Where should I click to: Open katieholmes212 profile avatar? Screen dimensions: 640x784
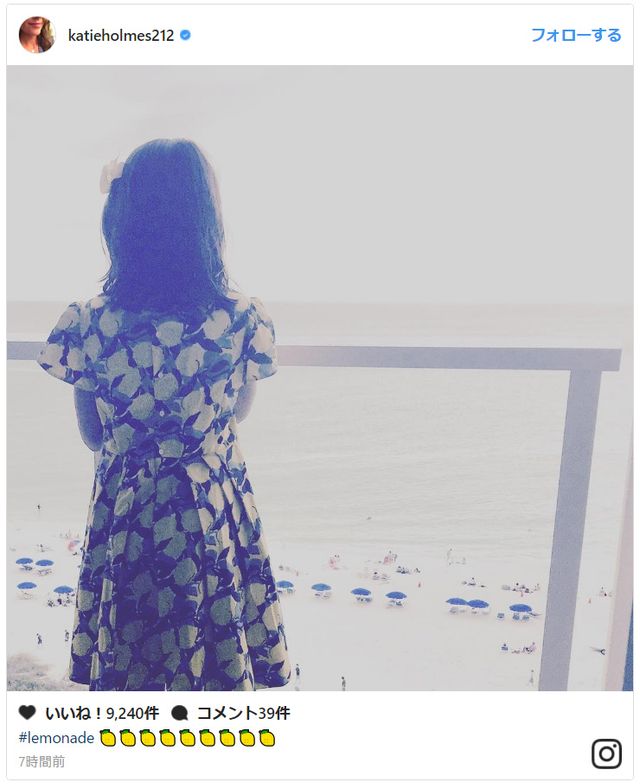pyautogui.click(x=36, y=35)
